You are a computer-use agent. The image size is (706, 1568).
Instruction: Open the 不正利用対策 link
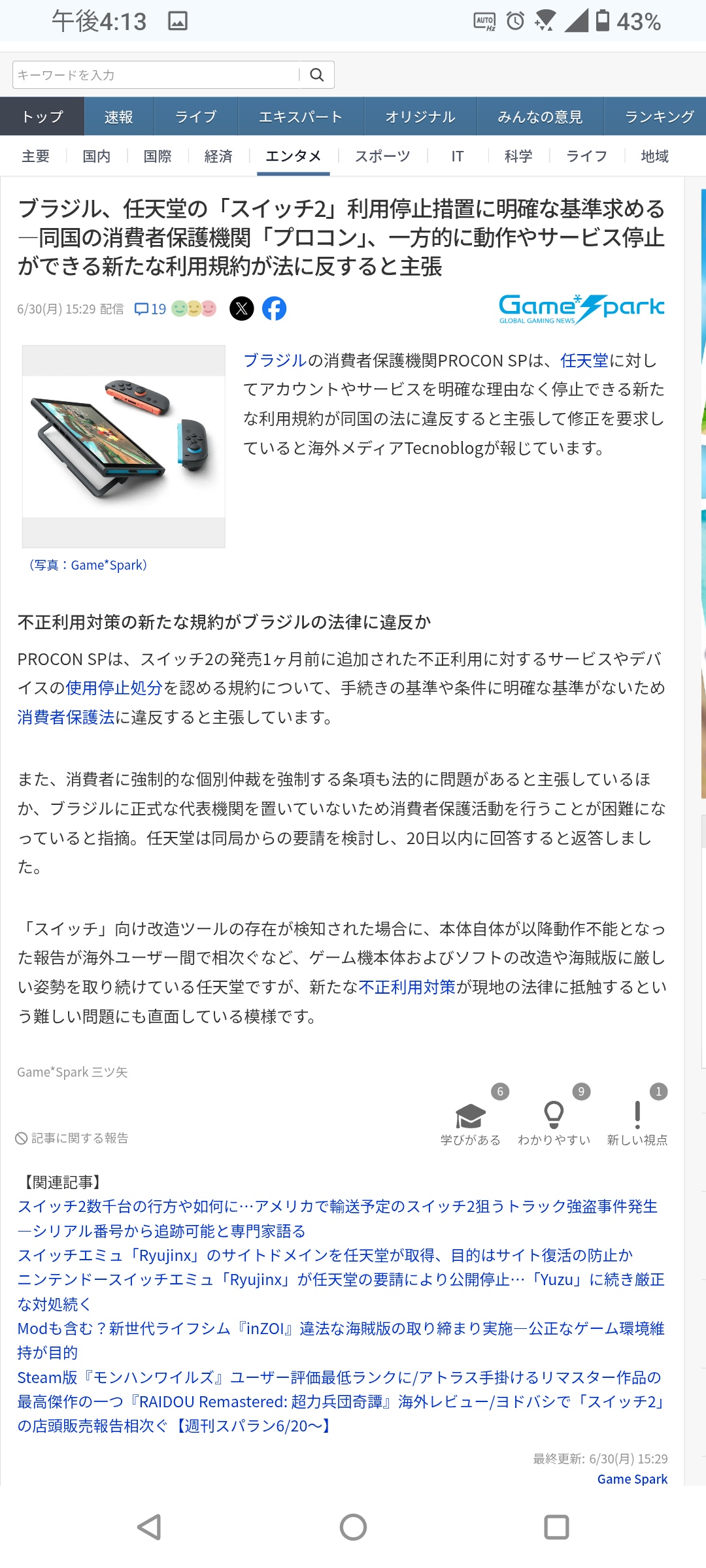click(407, 987)
